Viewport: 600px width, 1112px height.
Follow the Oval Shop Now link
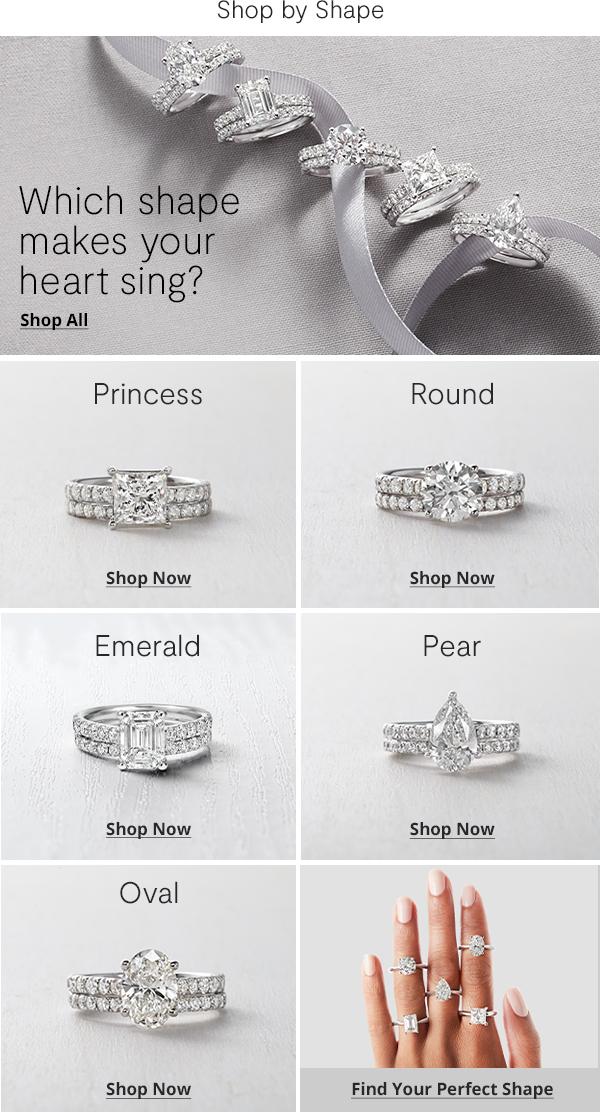148,1089
